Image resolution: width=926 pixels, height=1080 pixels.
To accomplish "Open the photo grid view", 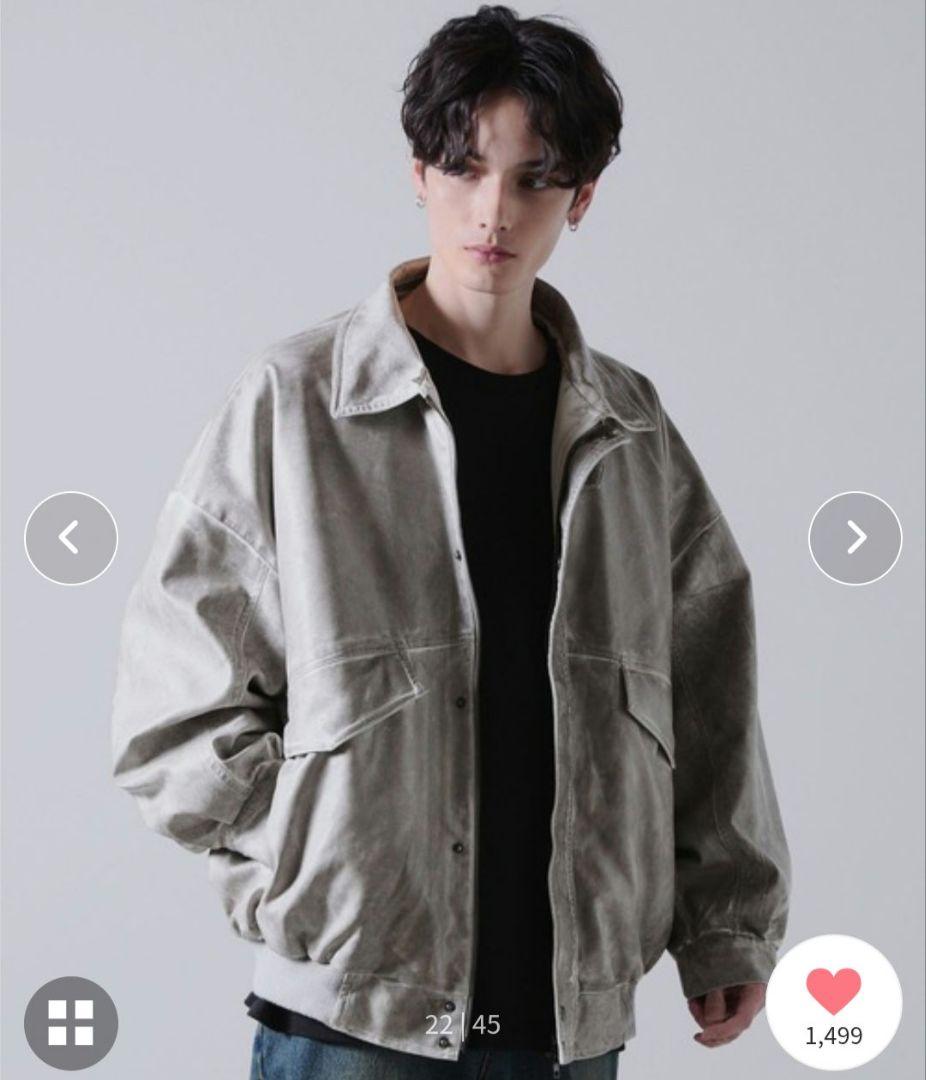I will [x=70, y=1022].
